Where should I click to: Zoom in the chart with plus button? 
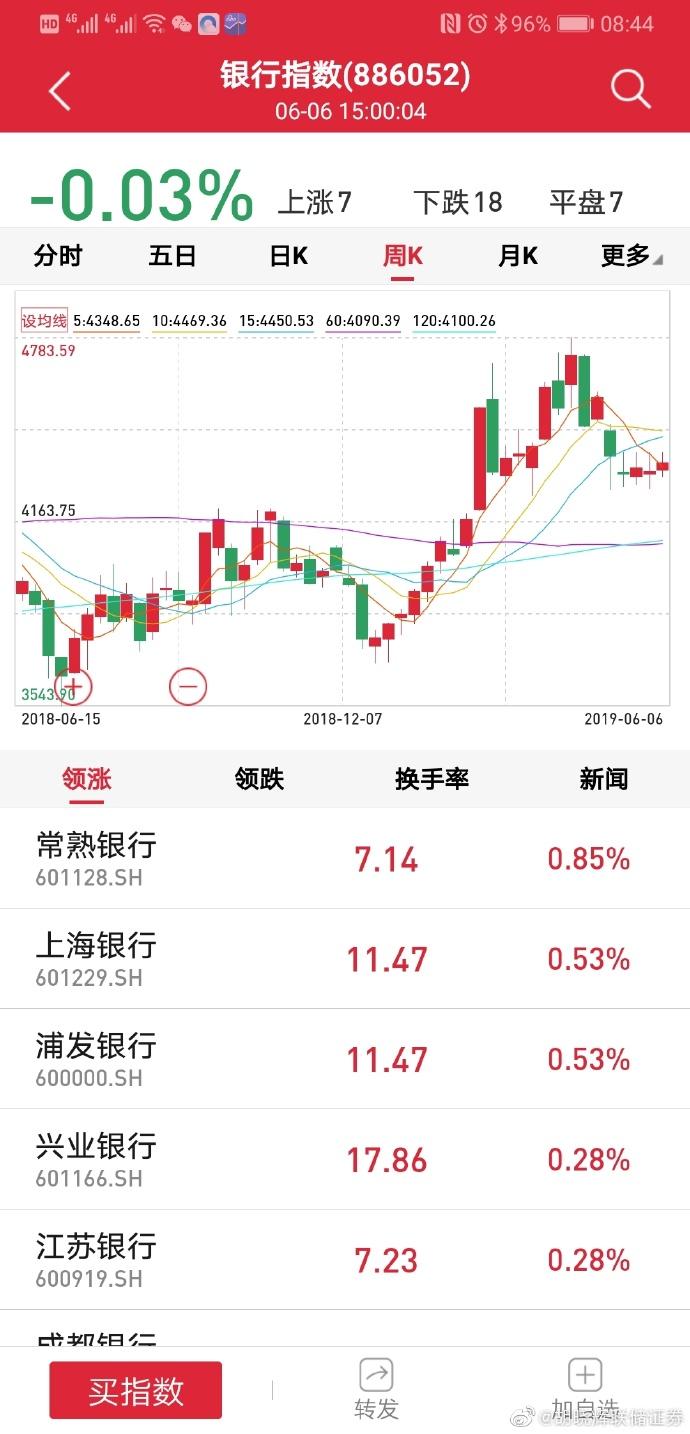[x=73, y=687]
